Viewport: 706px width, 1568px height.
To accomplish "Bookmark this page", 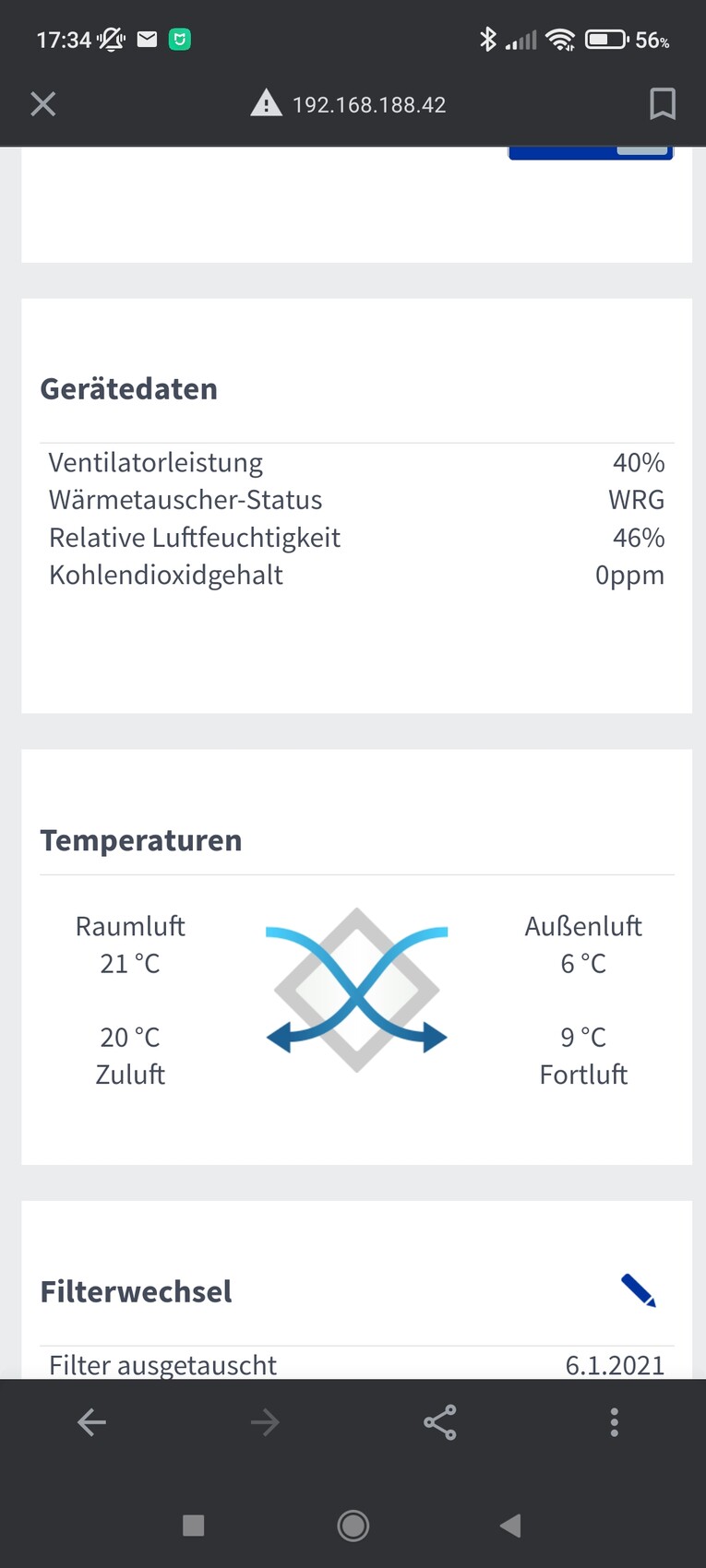I will (662, 104).
